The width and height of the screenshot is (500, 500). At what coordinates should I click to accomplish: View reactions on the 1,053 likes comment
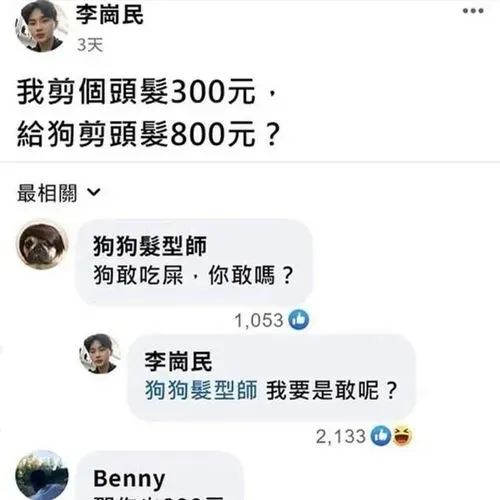[x=272, y=320]
